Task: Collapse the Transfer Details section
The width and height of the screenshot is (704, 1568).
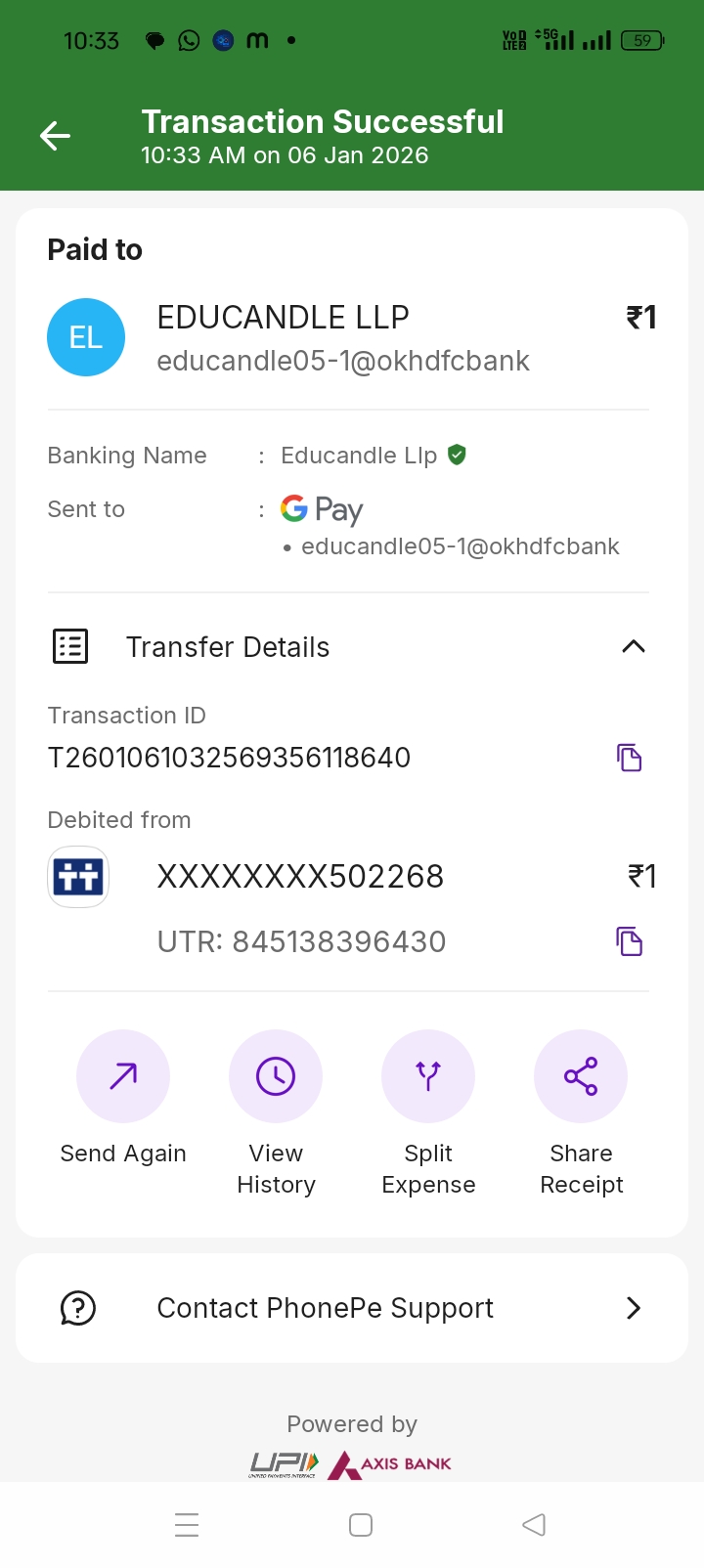Action: tap(633, 646)
